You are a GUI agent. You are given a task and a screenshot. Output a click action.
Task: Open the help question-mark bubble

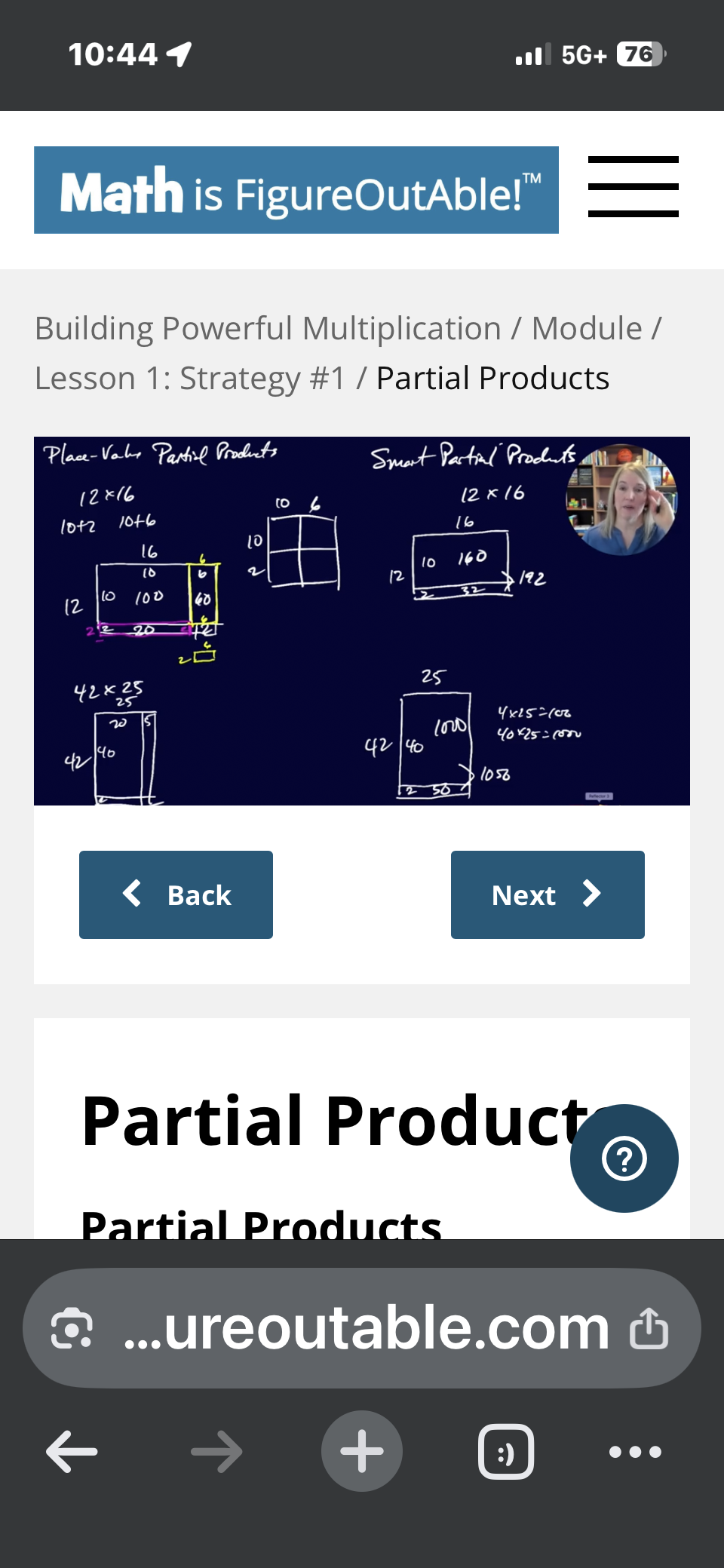(624, 1158)
